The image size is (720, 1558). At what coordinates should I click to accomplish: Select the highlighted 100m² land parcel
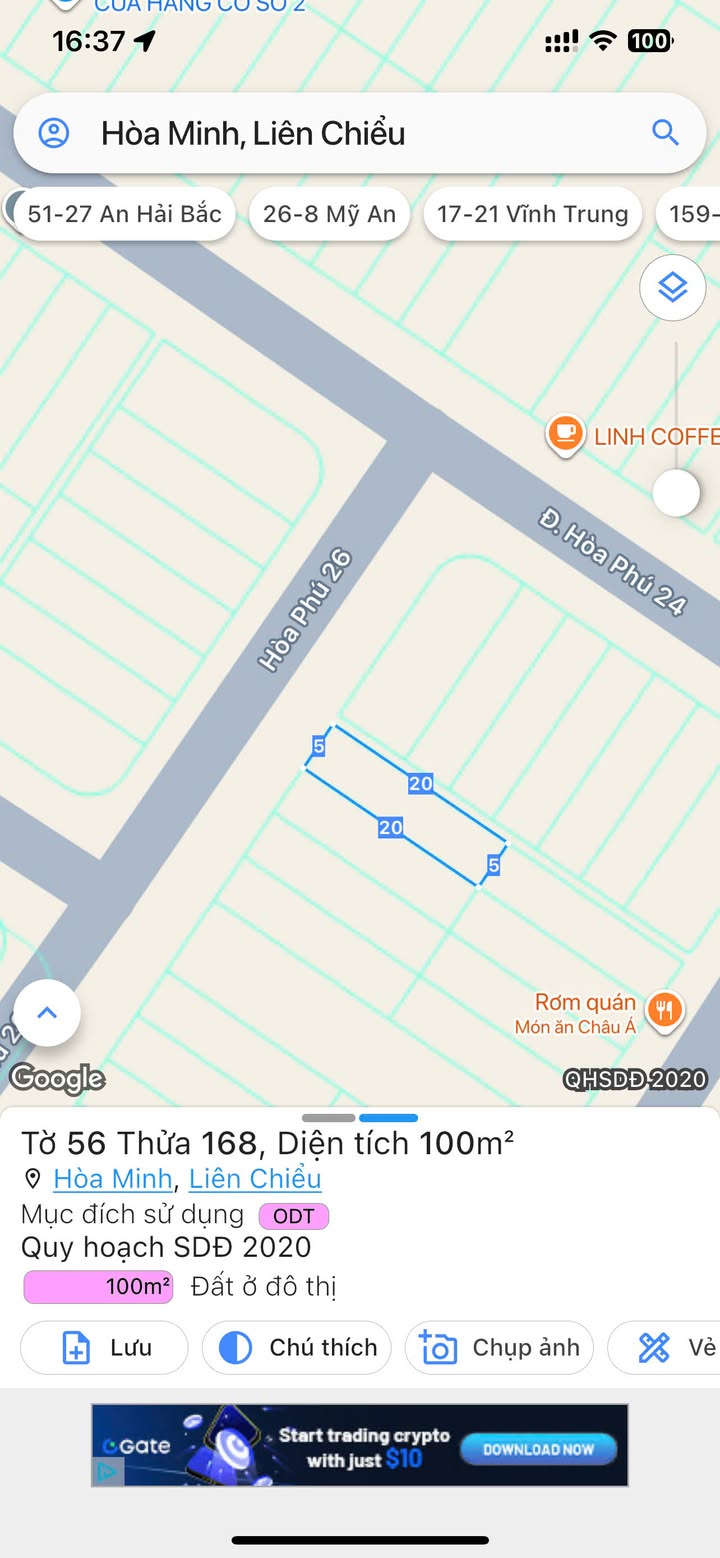tap(405, 805)
